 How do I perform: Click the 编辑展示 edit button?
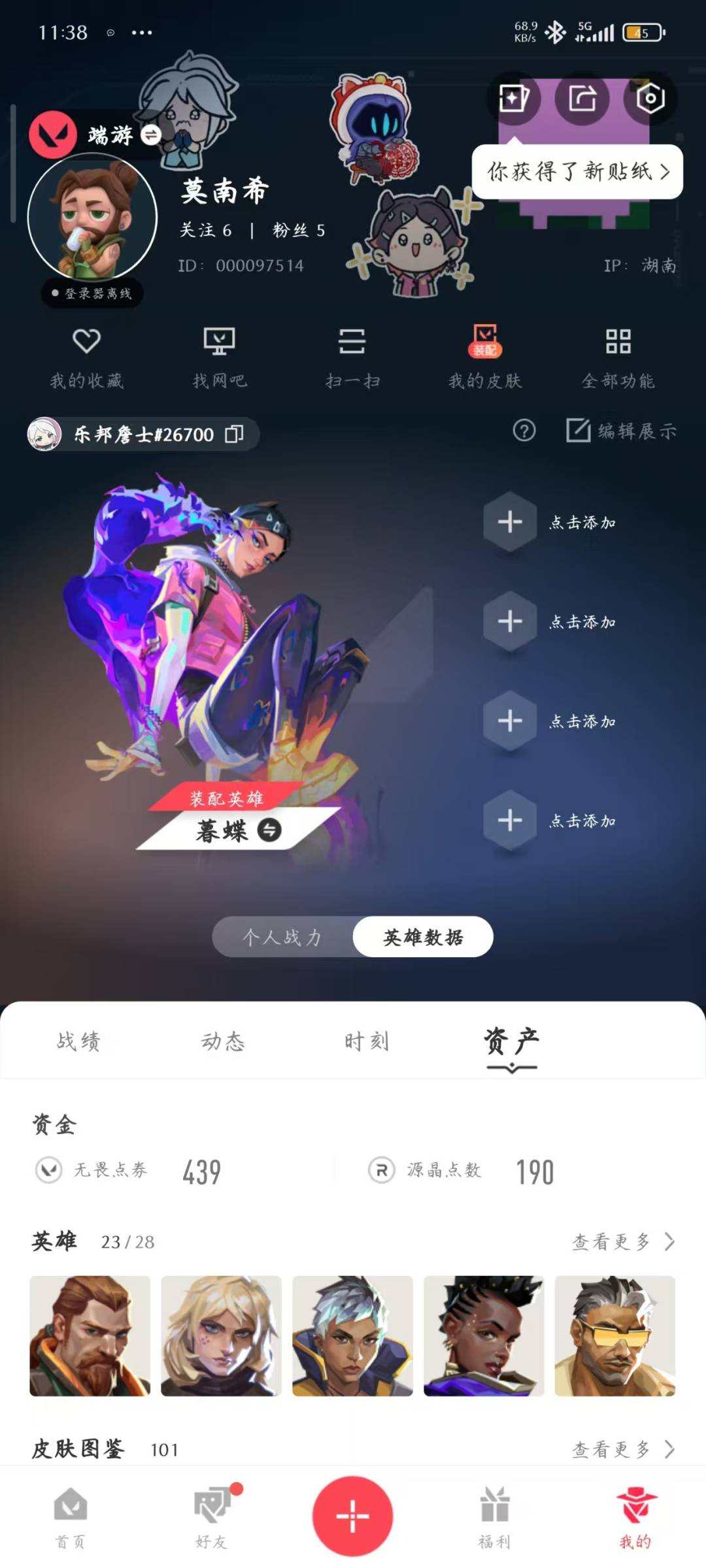pyautogui.click(x=620, y=431)
